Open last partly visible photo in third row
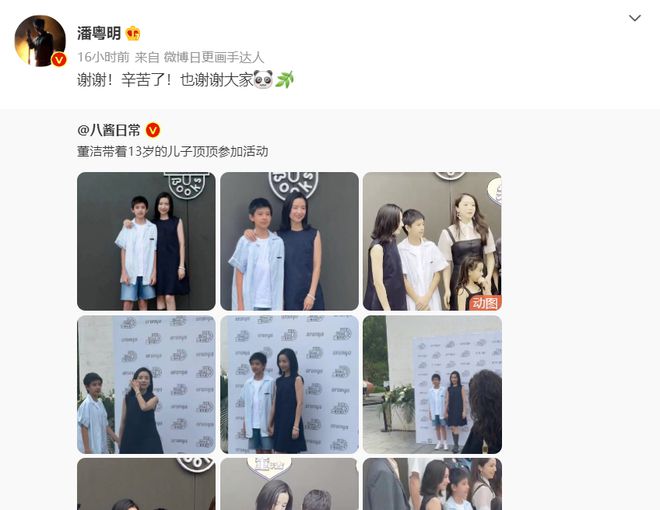 [x=431, y=484]
